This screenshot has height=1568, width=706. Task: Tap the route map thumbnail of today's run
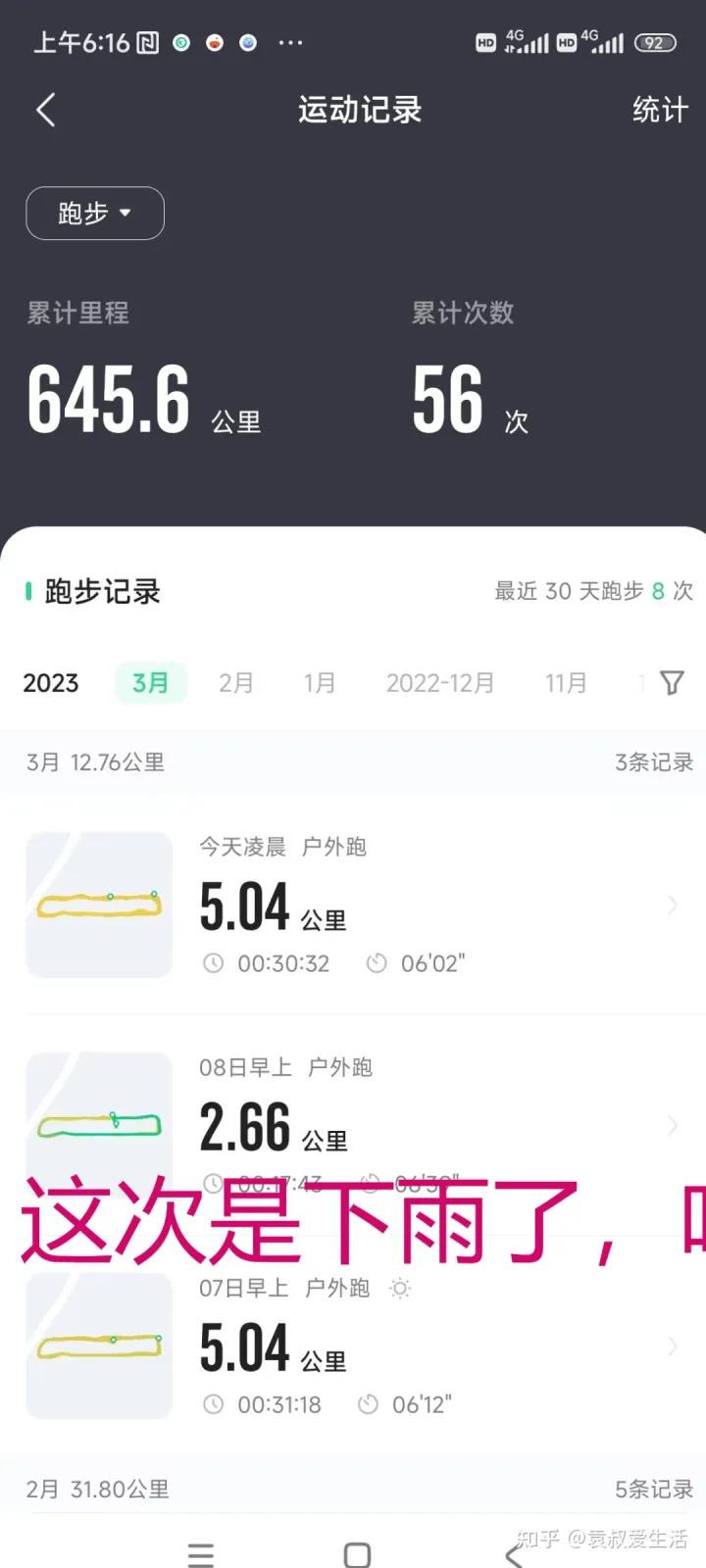click(98, 905)
